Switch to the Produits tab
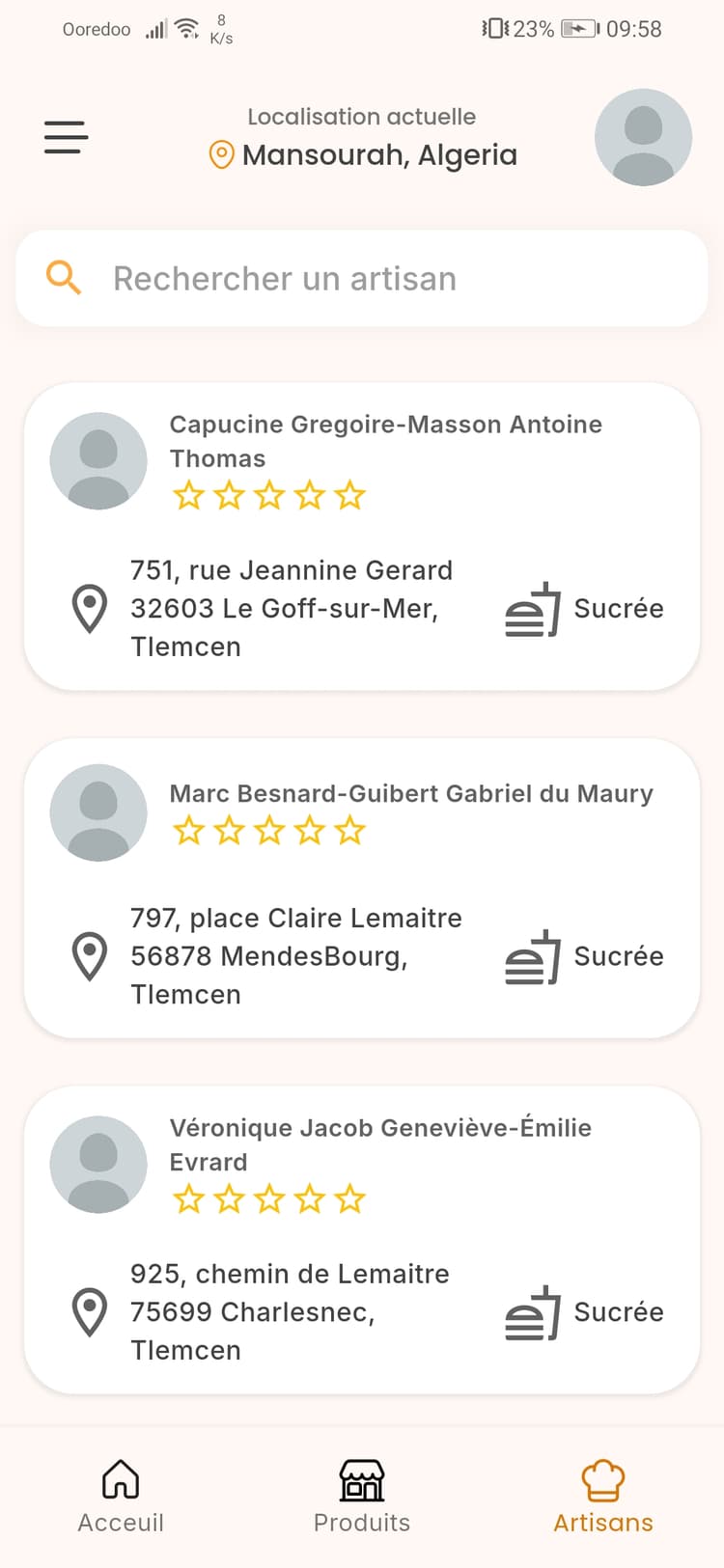The image size is (724, 1568). click(x=361, y=1494)
